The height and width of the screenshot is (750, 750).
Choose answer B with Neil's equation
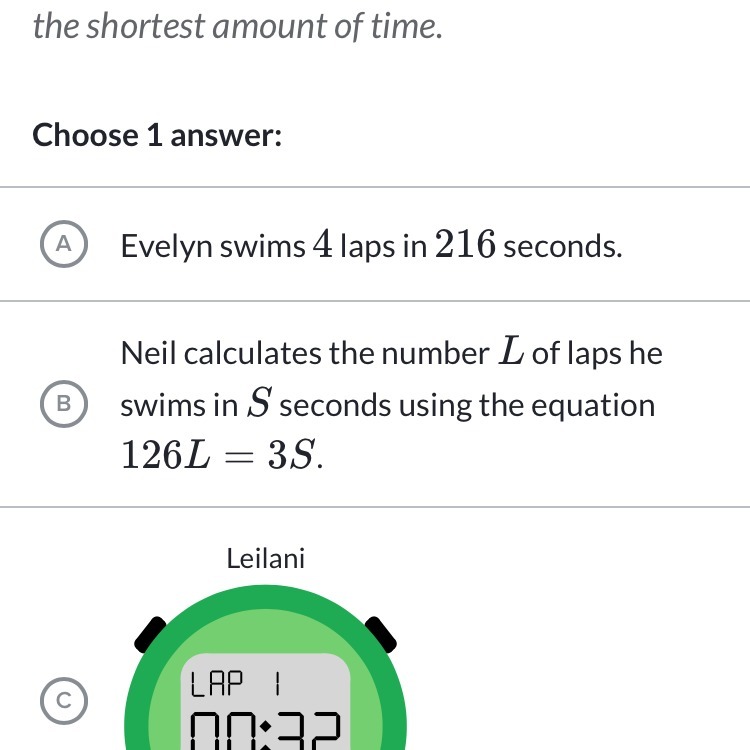(x=65, y=404)
